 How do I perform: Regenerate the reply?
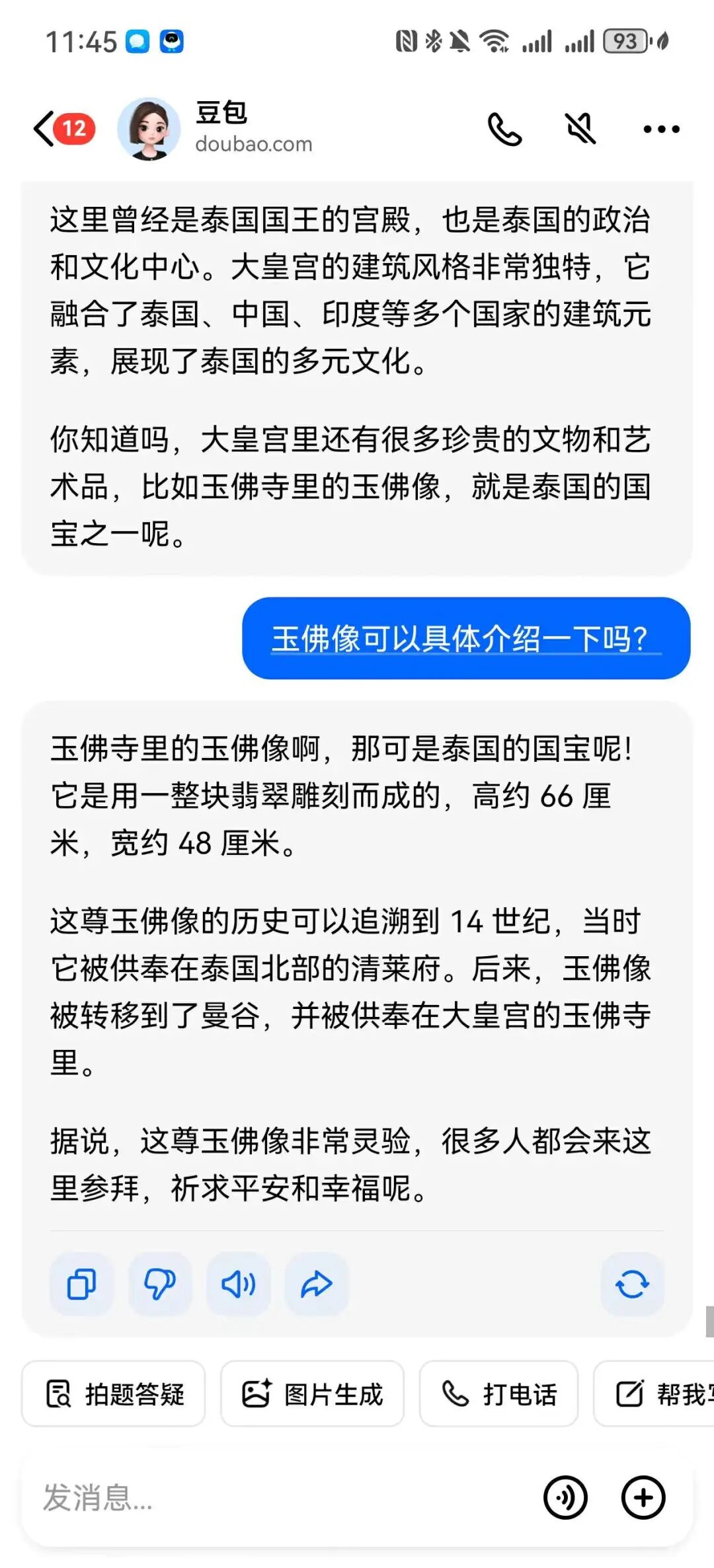pyautogui.click(x=632, y=1285)
